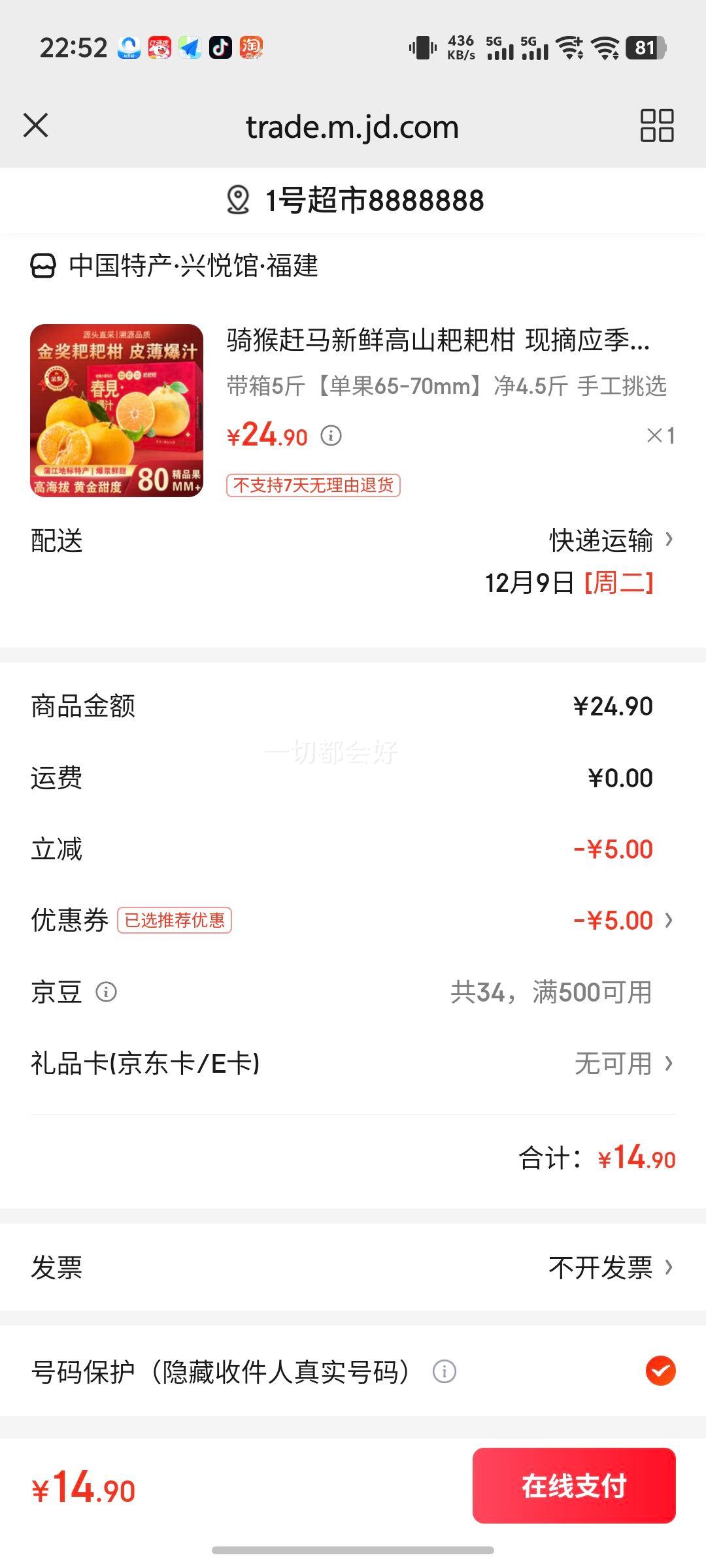Show info about 号码保护
The height and width of the screenshot is (1568, 706).
point(445,1371)
